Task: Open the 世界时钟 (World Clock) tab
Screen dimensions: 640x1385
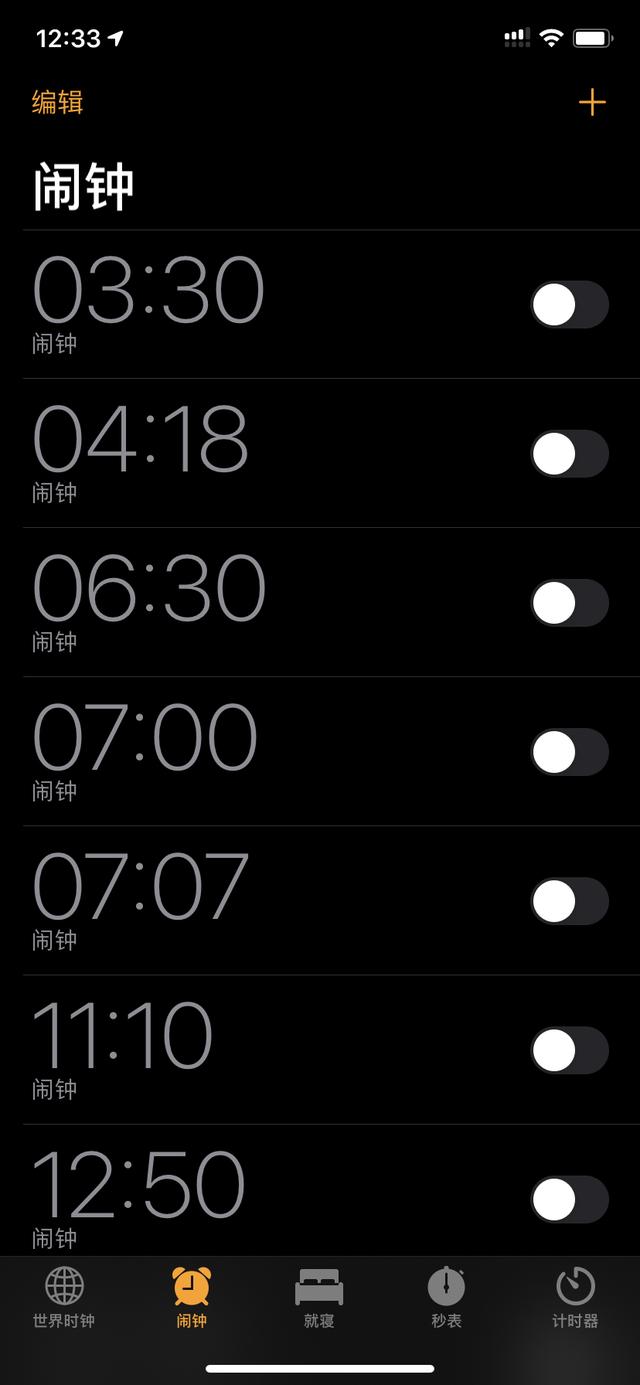Action: point(64,1298)
